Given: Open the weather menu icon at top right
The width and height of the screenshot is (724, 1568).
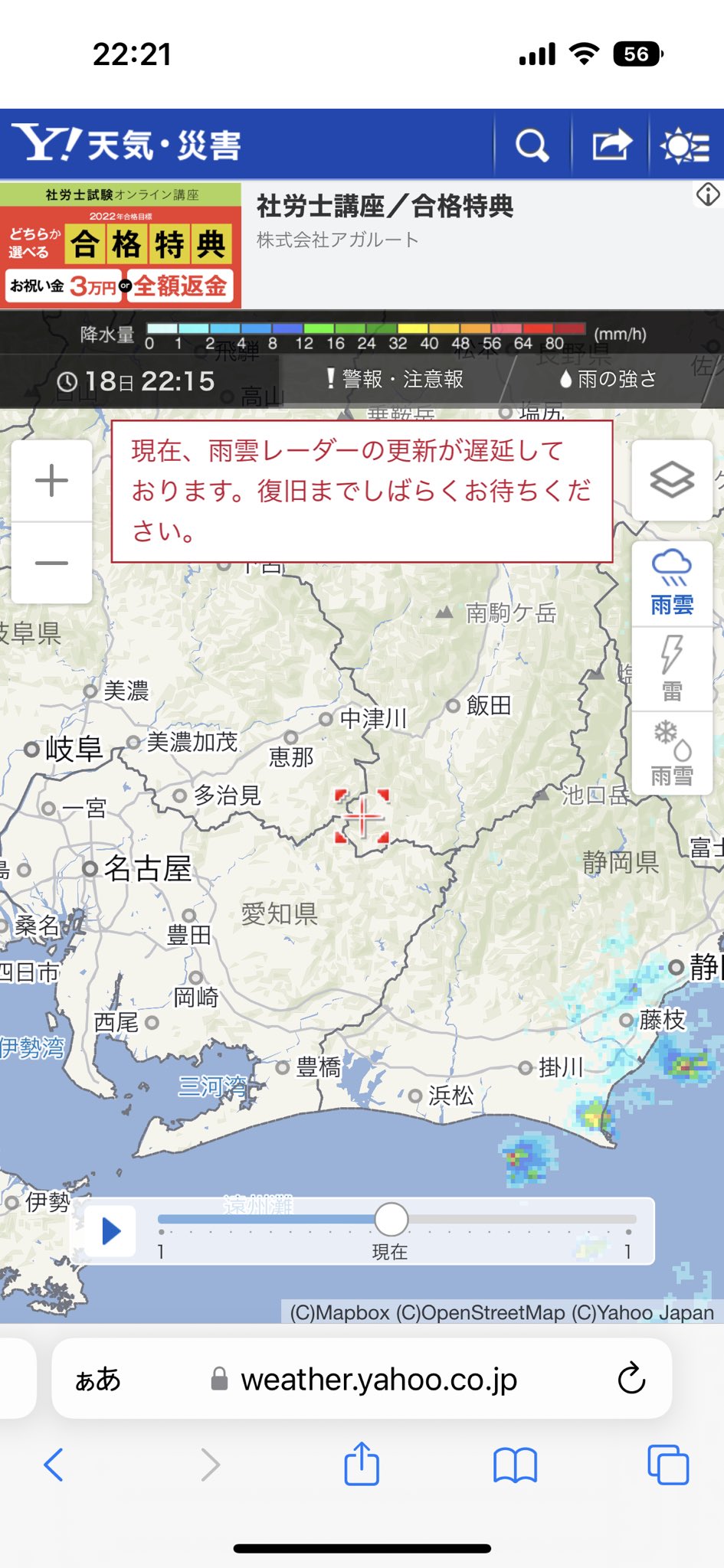Looking at the screenshot, I should 686,145.
